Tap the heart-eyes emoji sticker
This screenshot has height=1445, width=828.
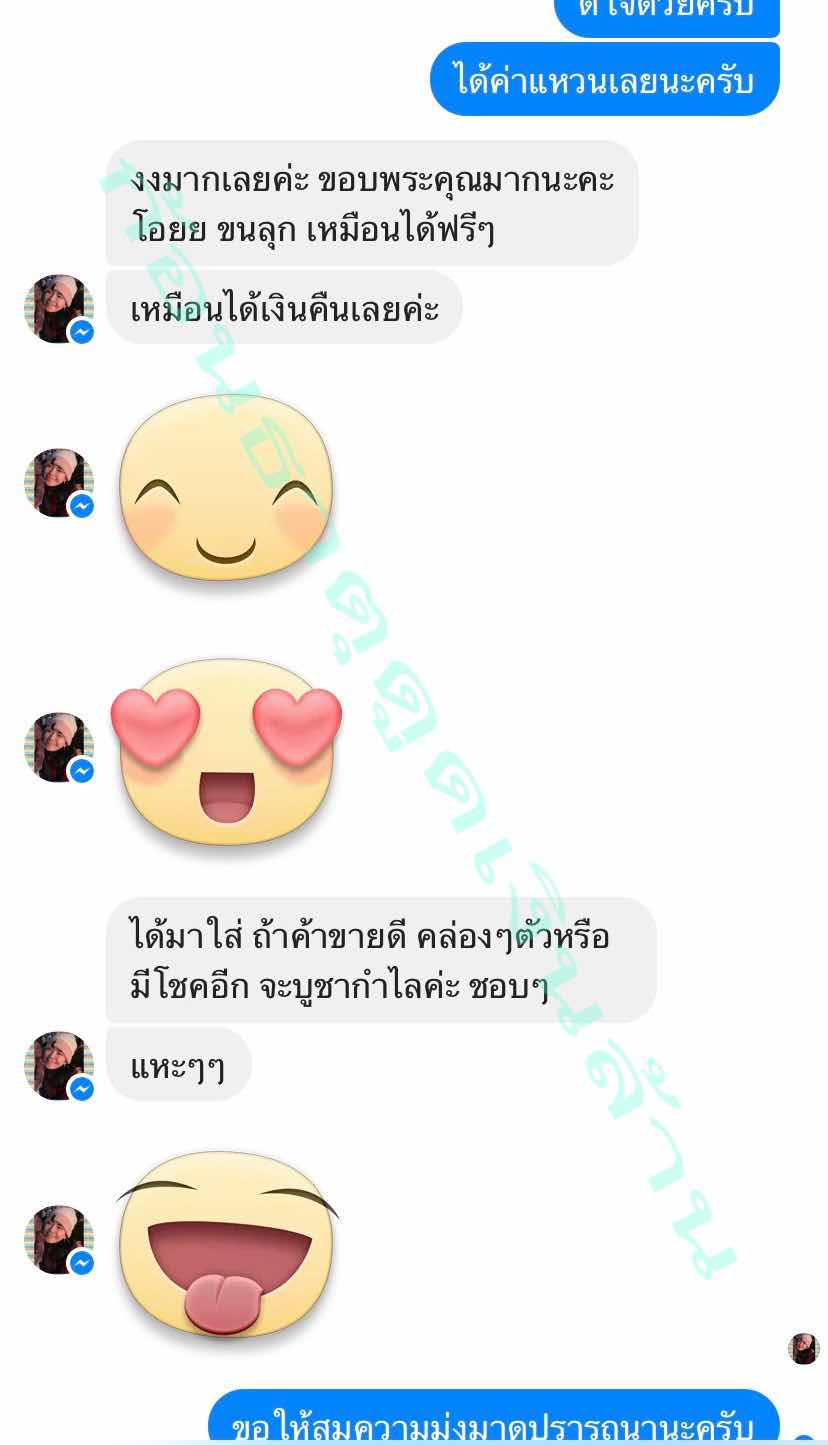pyautogui.click(x=226, y=752)
